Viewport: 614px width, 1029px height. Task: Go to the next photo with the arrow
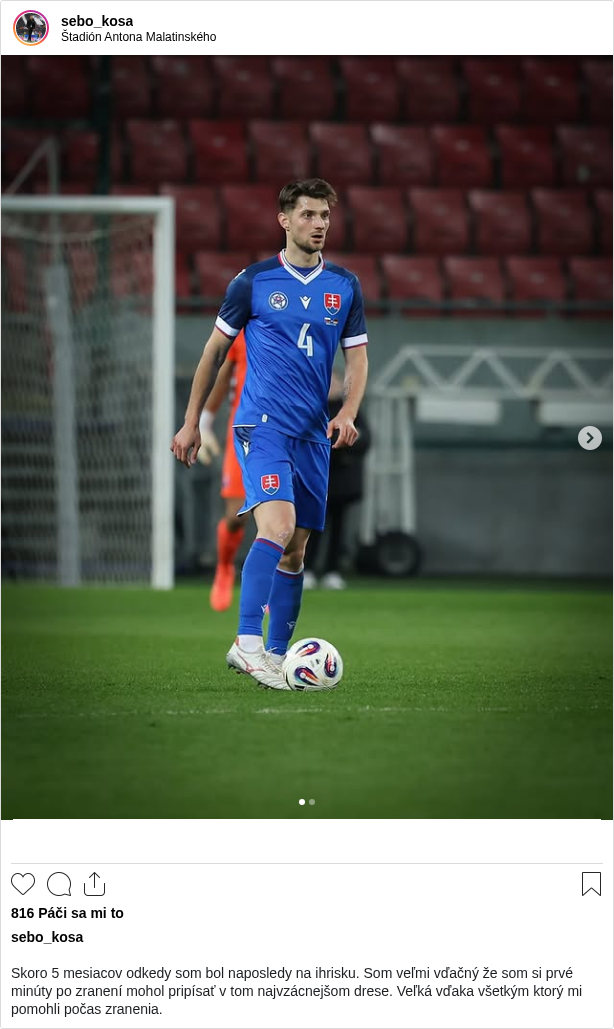(x=590, y=438)
